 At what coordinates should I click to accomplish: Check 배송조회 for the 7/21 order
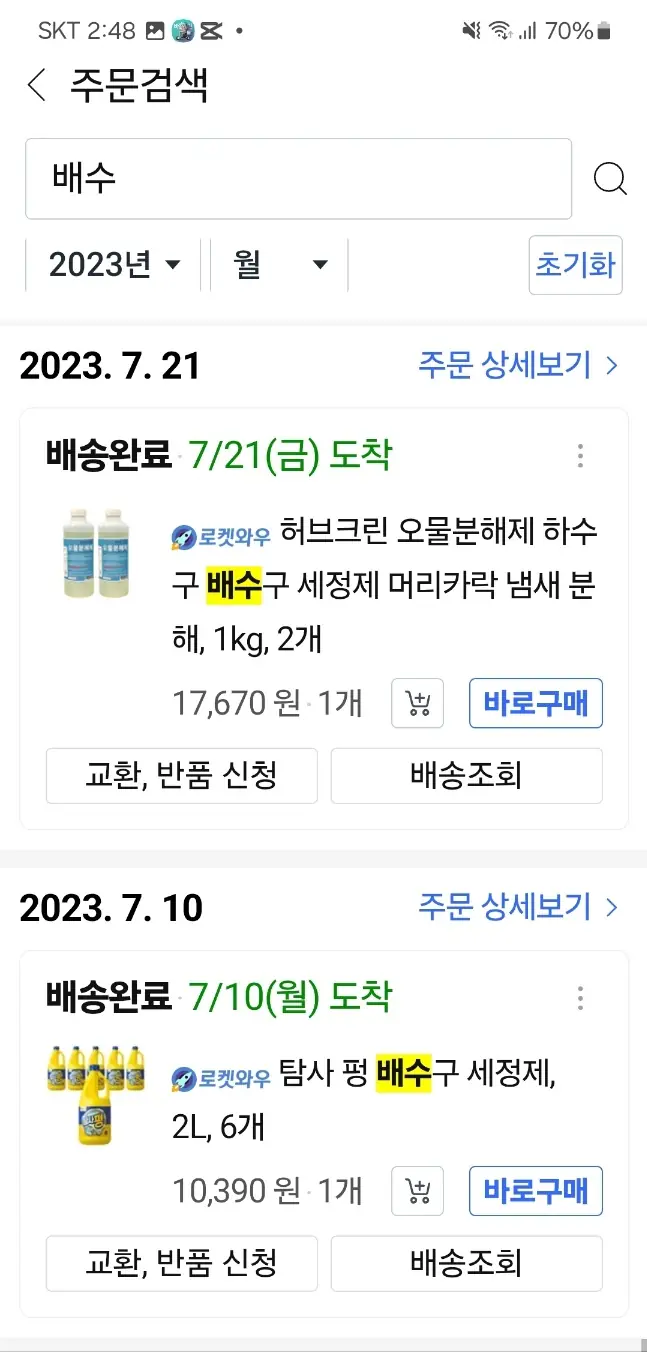(466, 775)
